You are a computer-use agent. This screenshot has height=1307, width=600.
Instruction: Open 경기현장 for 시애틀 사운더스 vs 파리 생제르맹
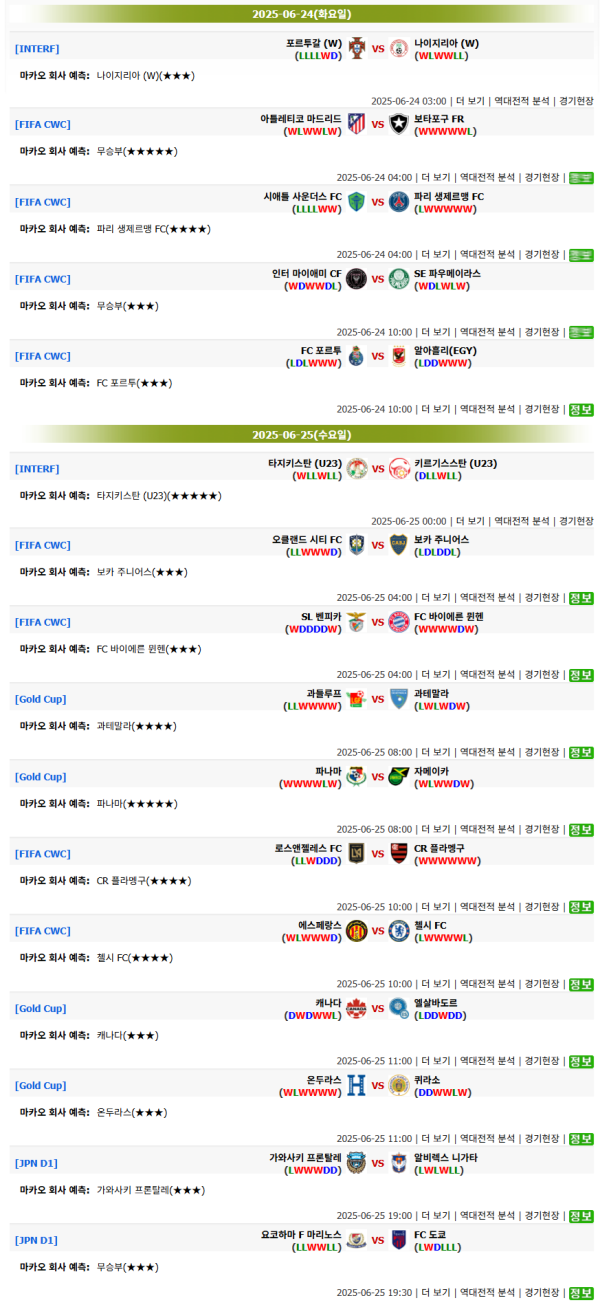(541, 255)
